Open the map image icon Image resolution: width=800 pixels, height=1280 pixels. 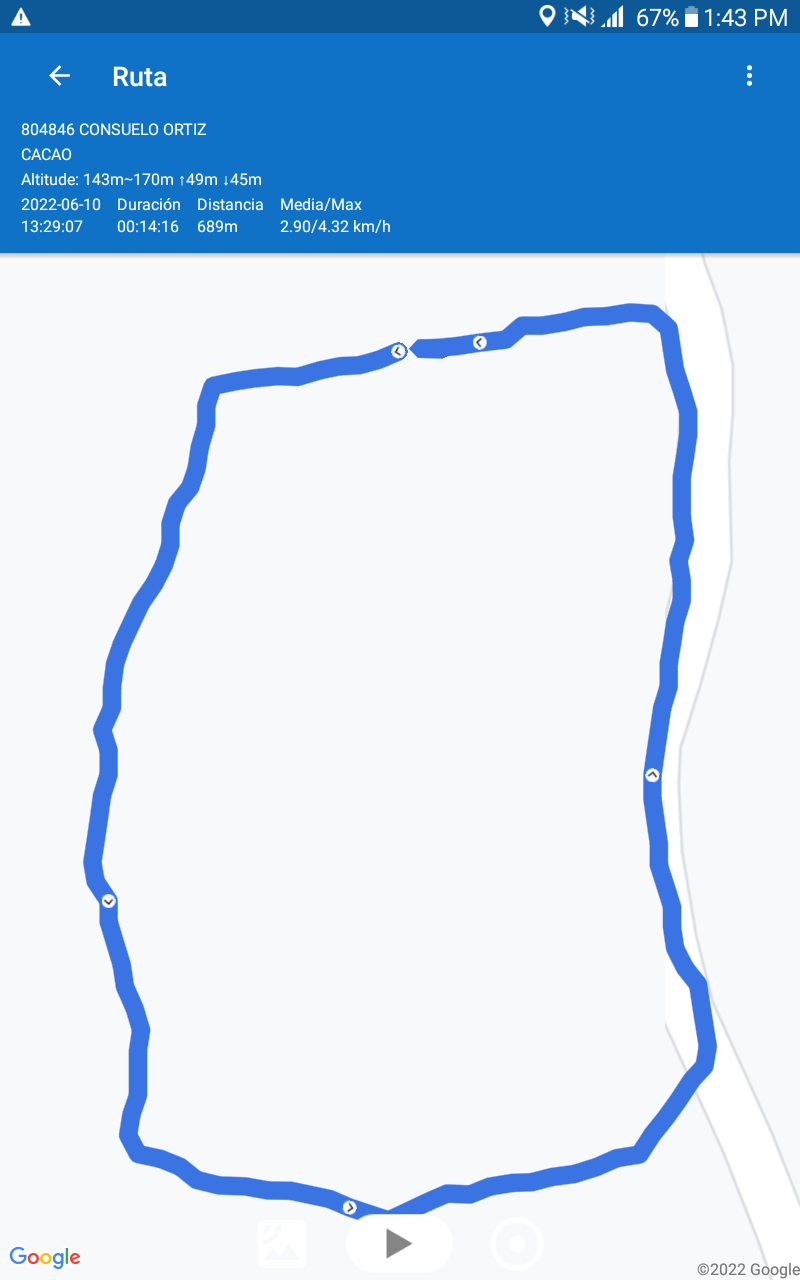pos(282,1244)
